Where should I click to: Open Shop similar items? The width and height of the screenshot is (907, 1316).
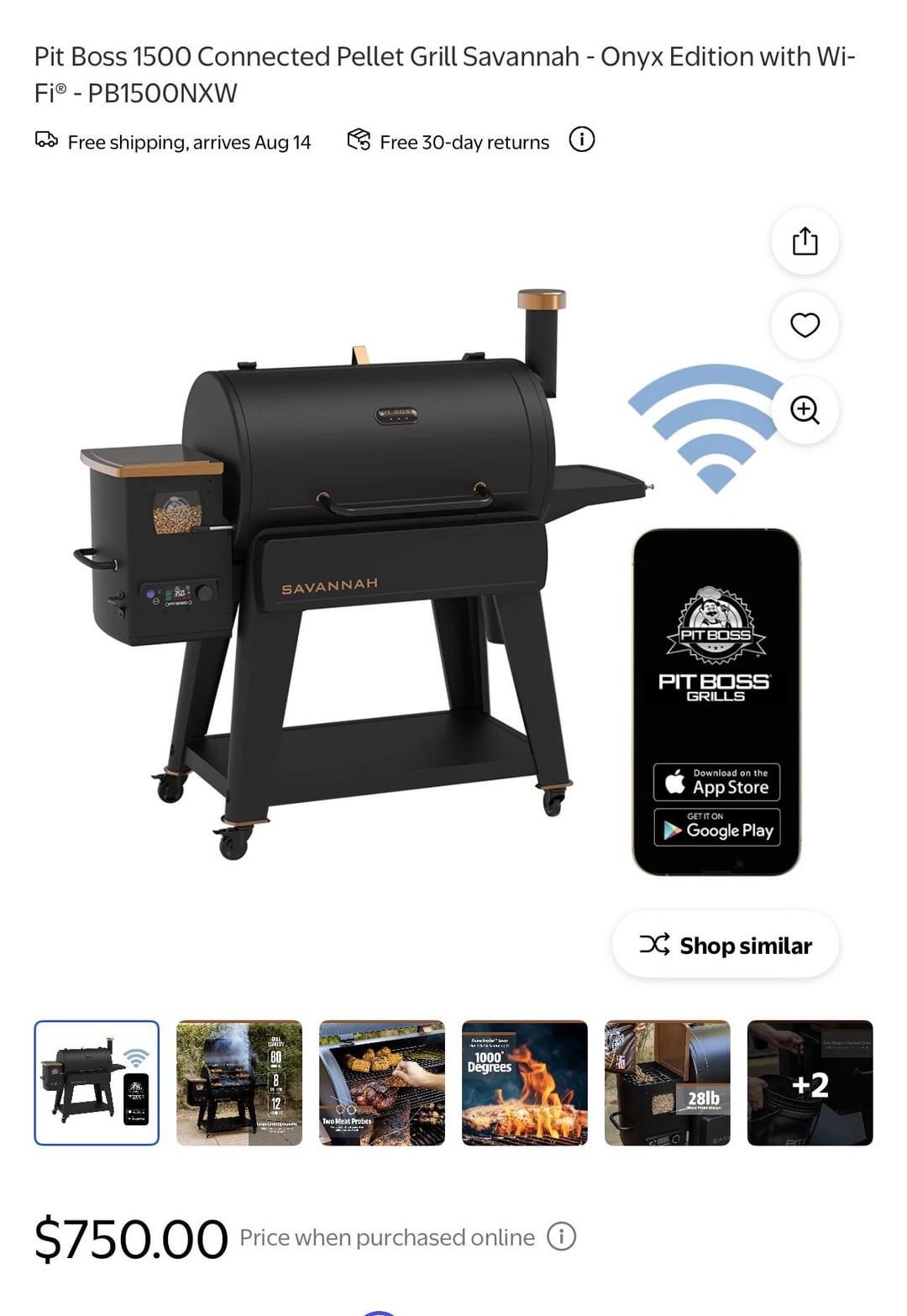(726, 945)
